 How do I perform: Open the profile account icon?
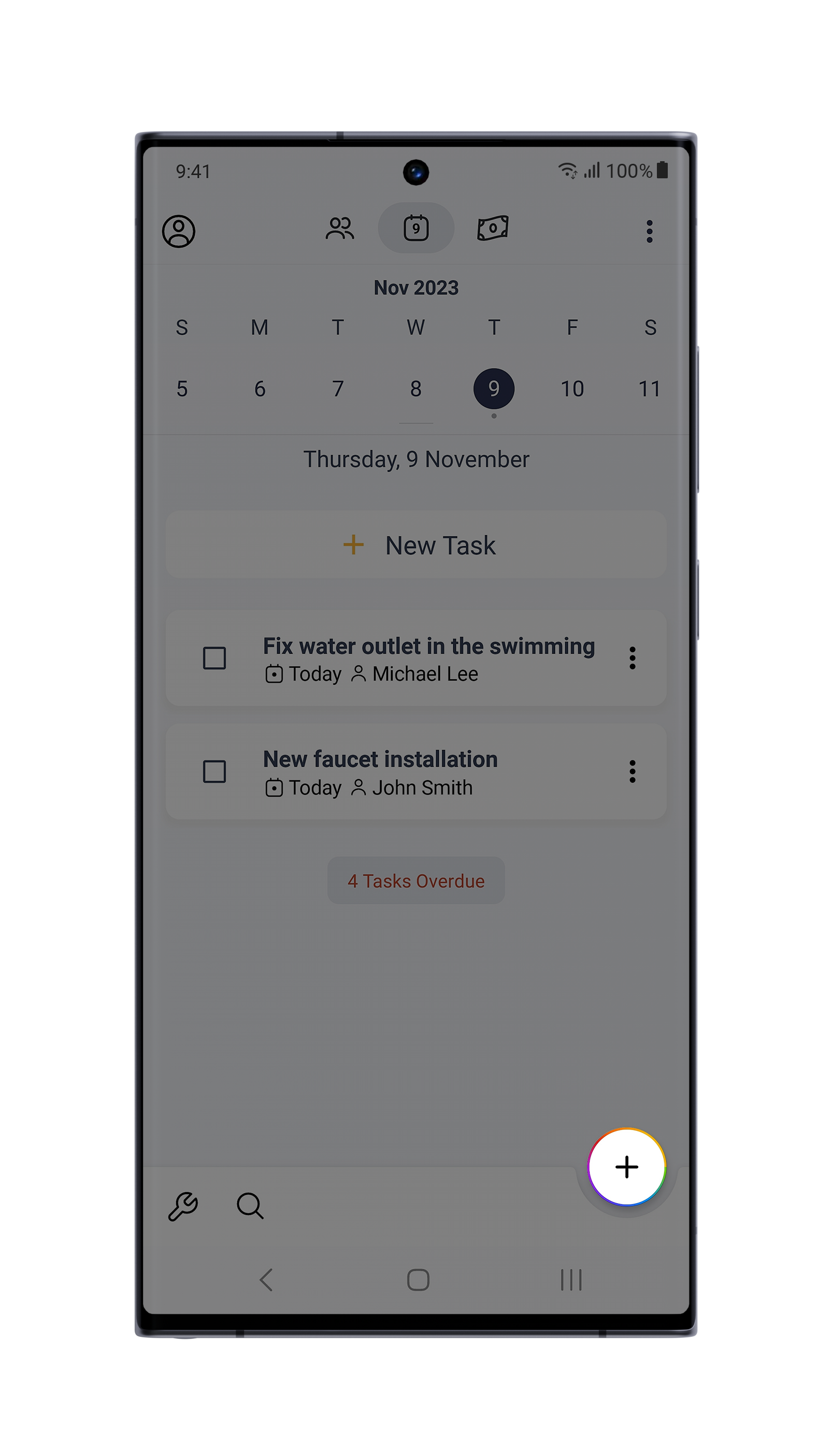tap(178, 231)
